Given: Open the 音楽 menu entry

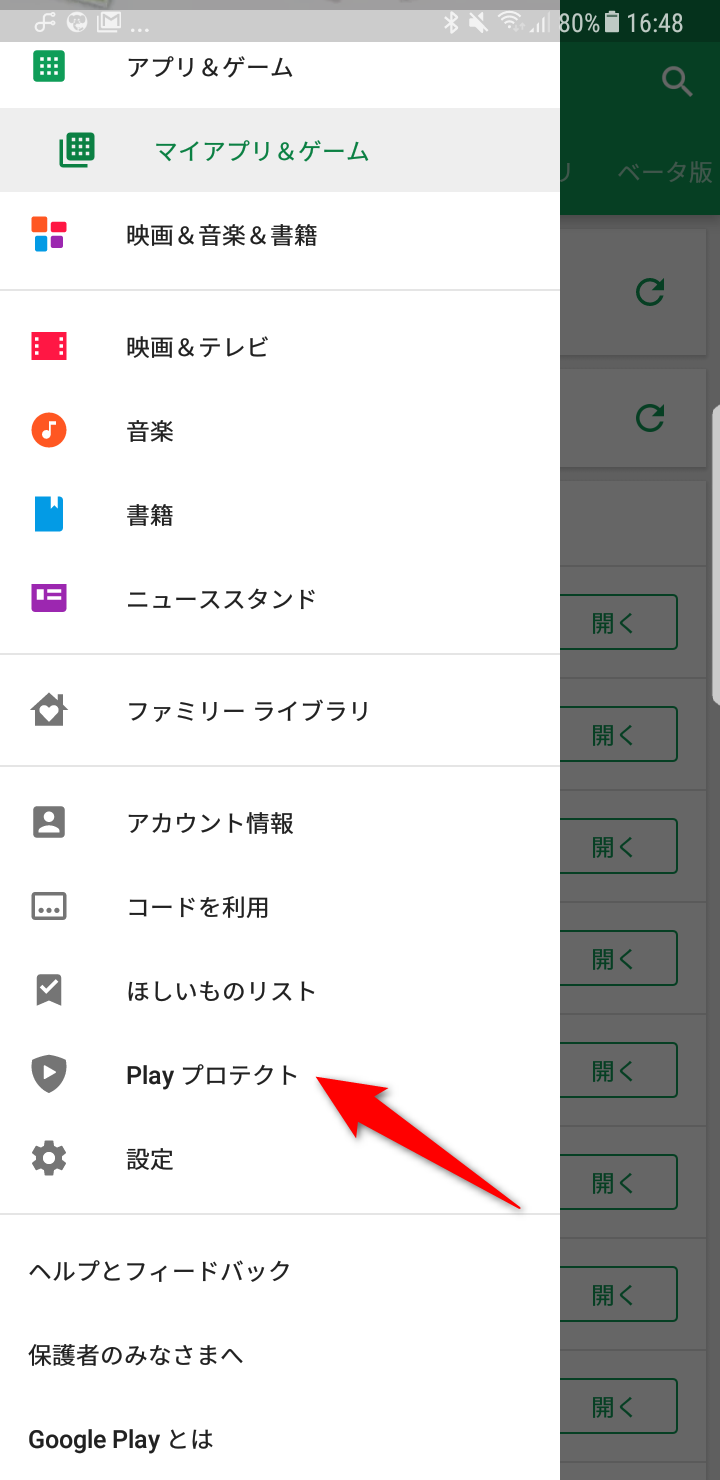Looking at the screenshot, I should click(x=280, y=431).
